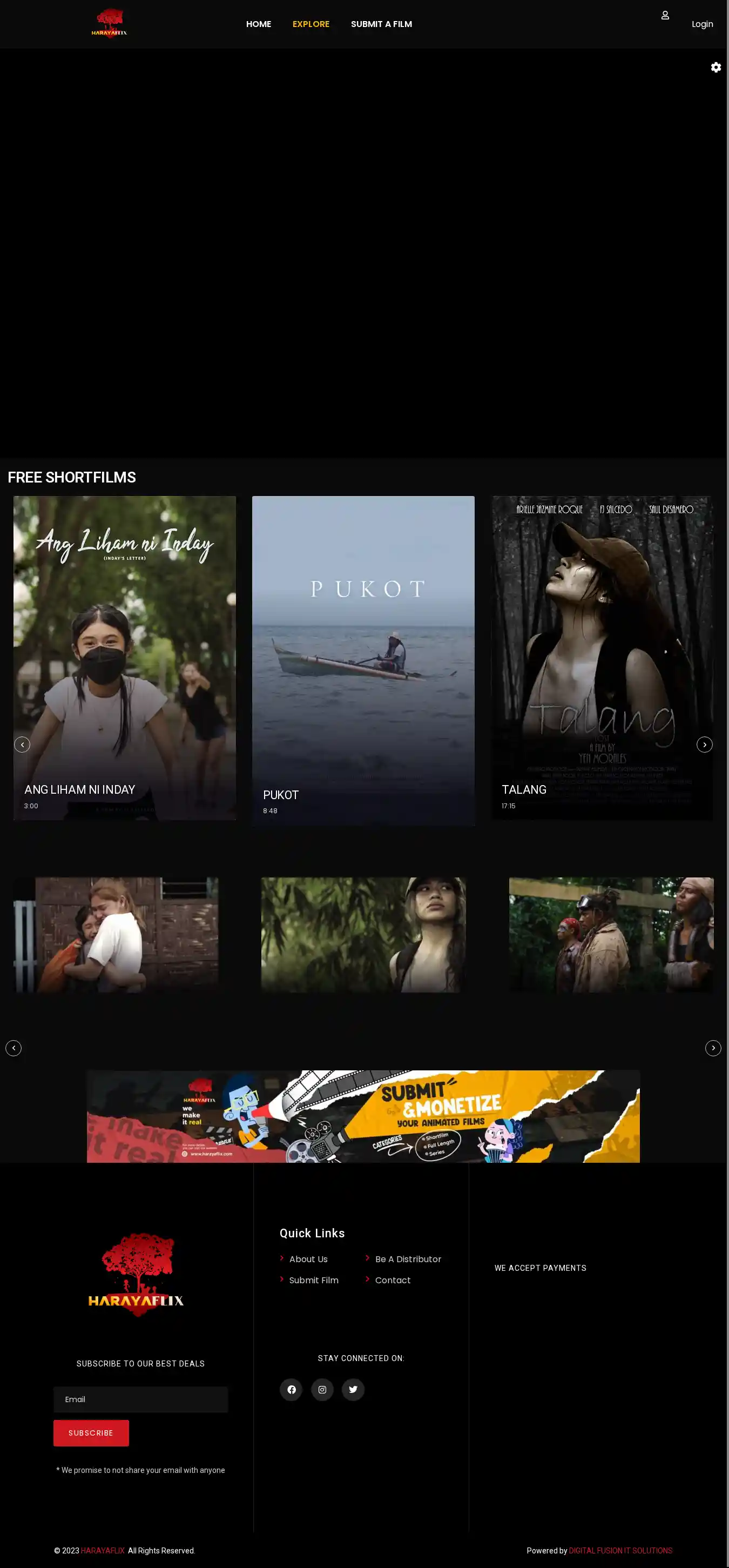The width and height of the screenshot is (729, 1568).
Task: Go to Submit Film in Quick Links
Action: [x=313, y=1281]
